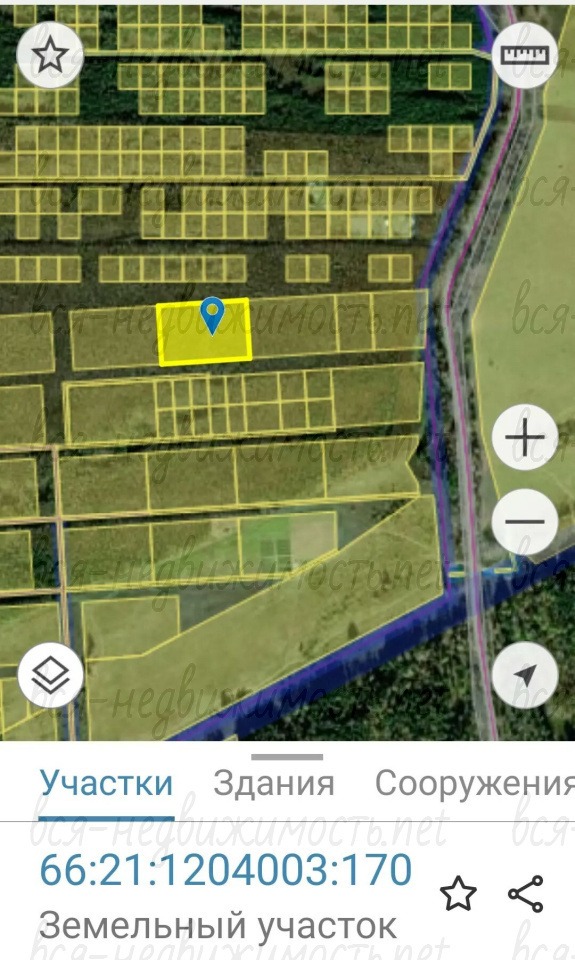575x960 pixels.
Task: Open favorites star on the map
Action: pyautogui.click(x=50, y=55)
